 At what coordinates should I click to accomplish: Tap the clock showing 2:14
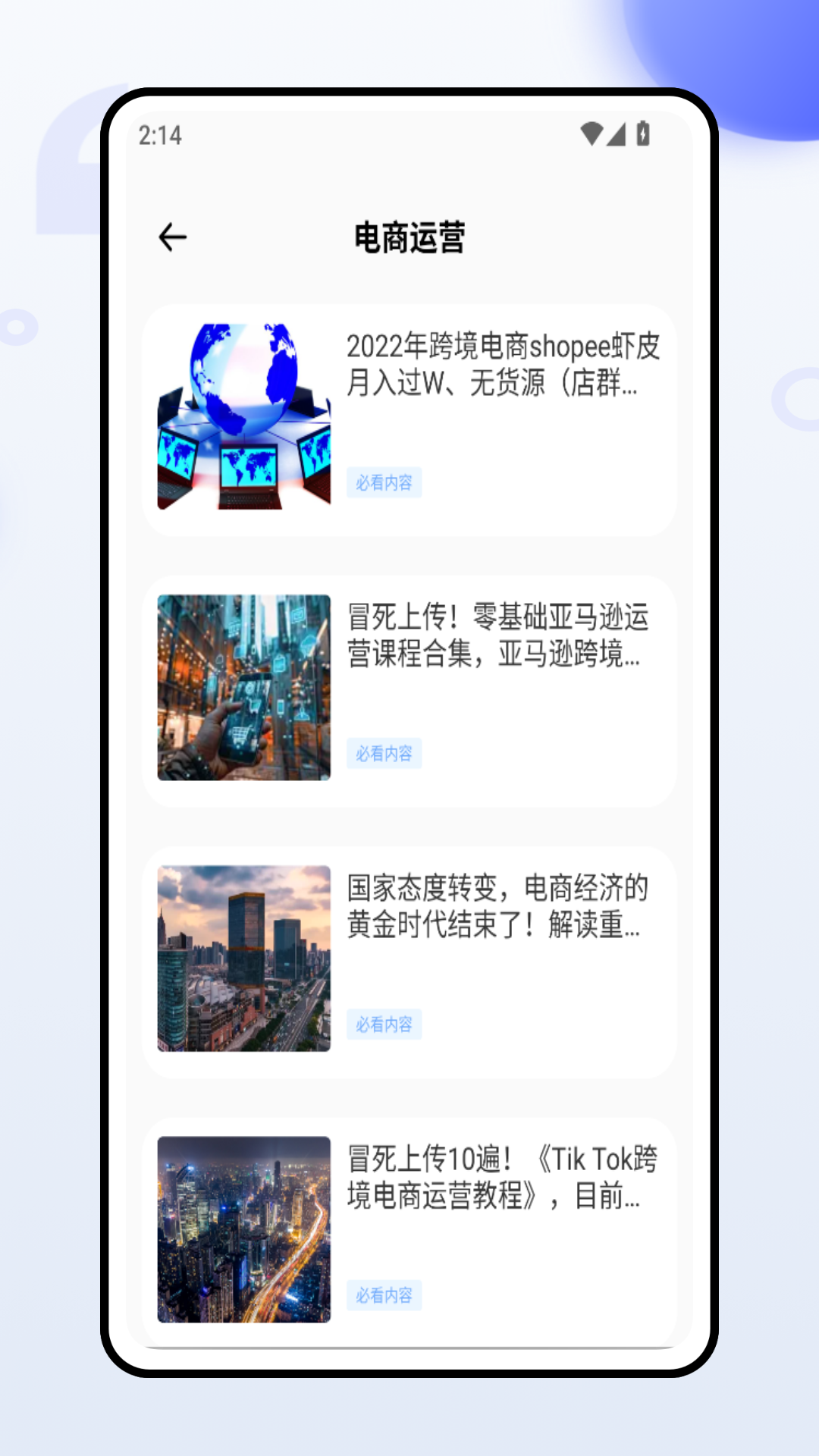(x=159, y=135)
